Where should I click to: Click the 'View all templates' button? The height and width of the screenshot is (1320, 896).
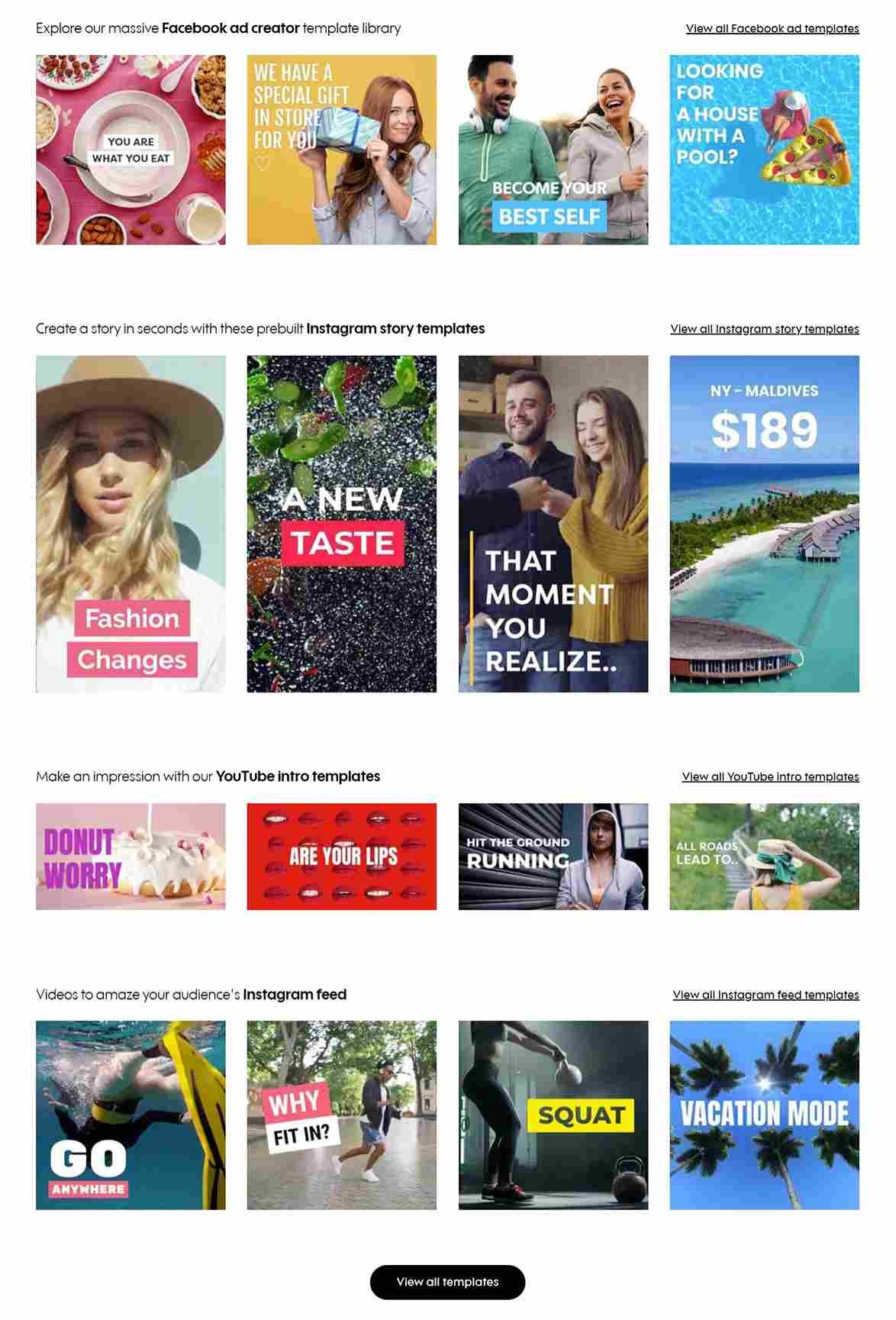tap(448, 1282)
